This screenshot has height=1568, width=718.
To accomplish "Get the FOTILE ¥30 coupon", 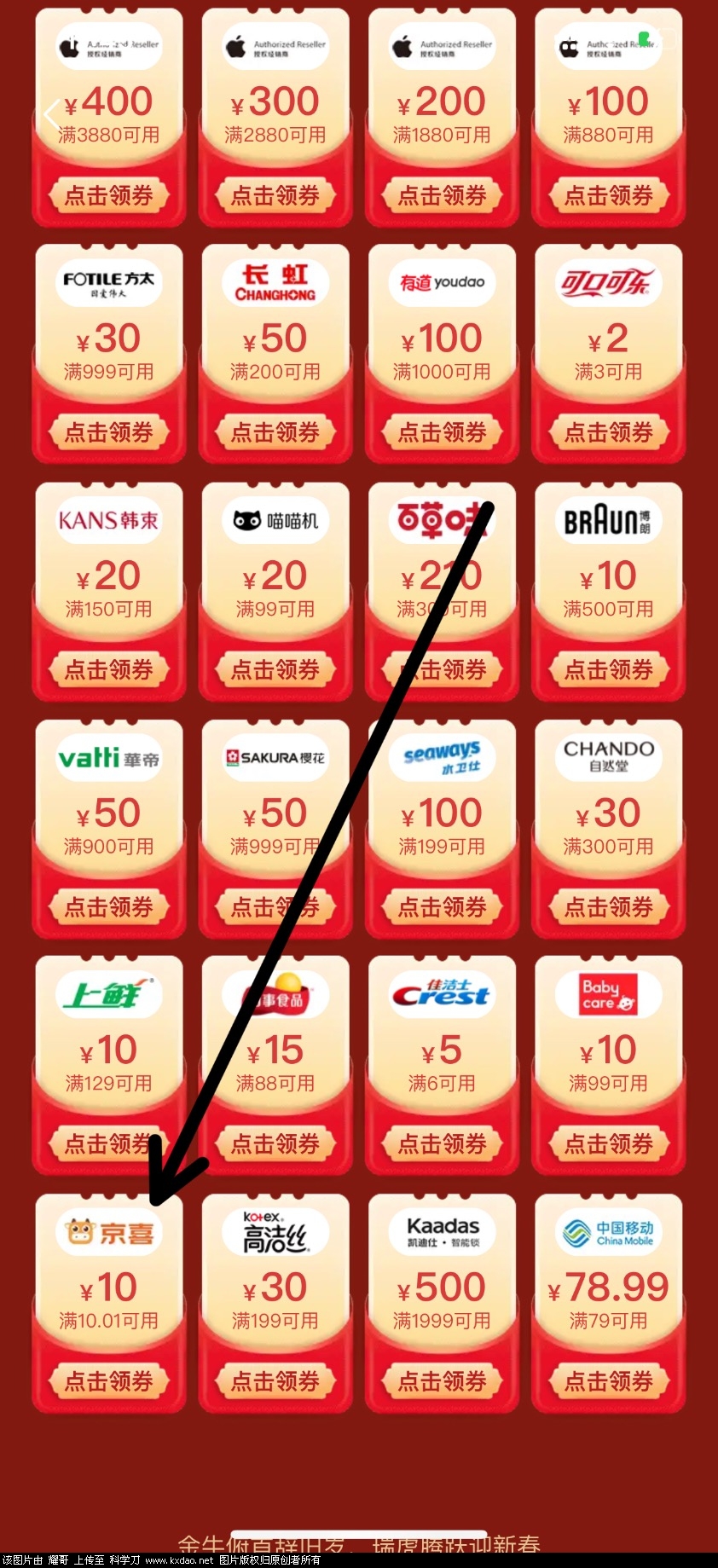I will [x=108, y=432].
